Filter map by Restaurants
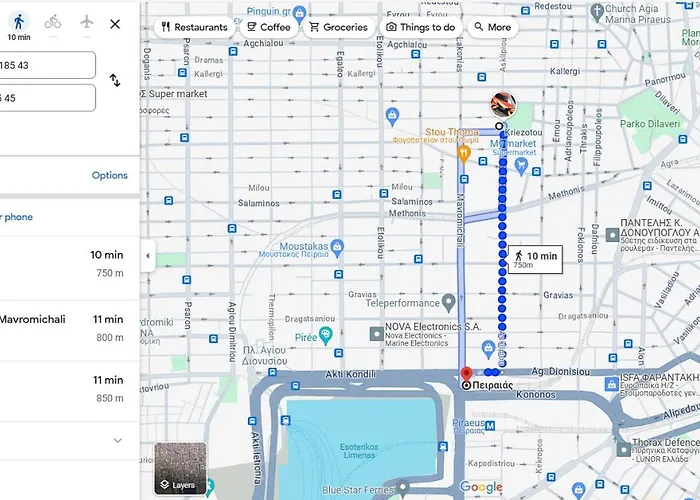Image resolution: width=700 pixels, height=500 pixels. point(194,27)
